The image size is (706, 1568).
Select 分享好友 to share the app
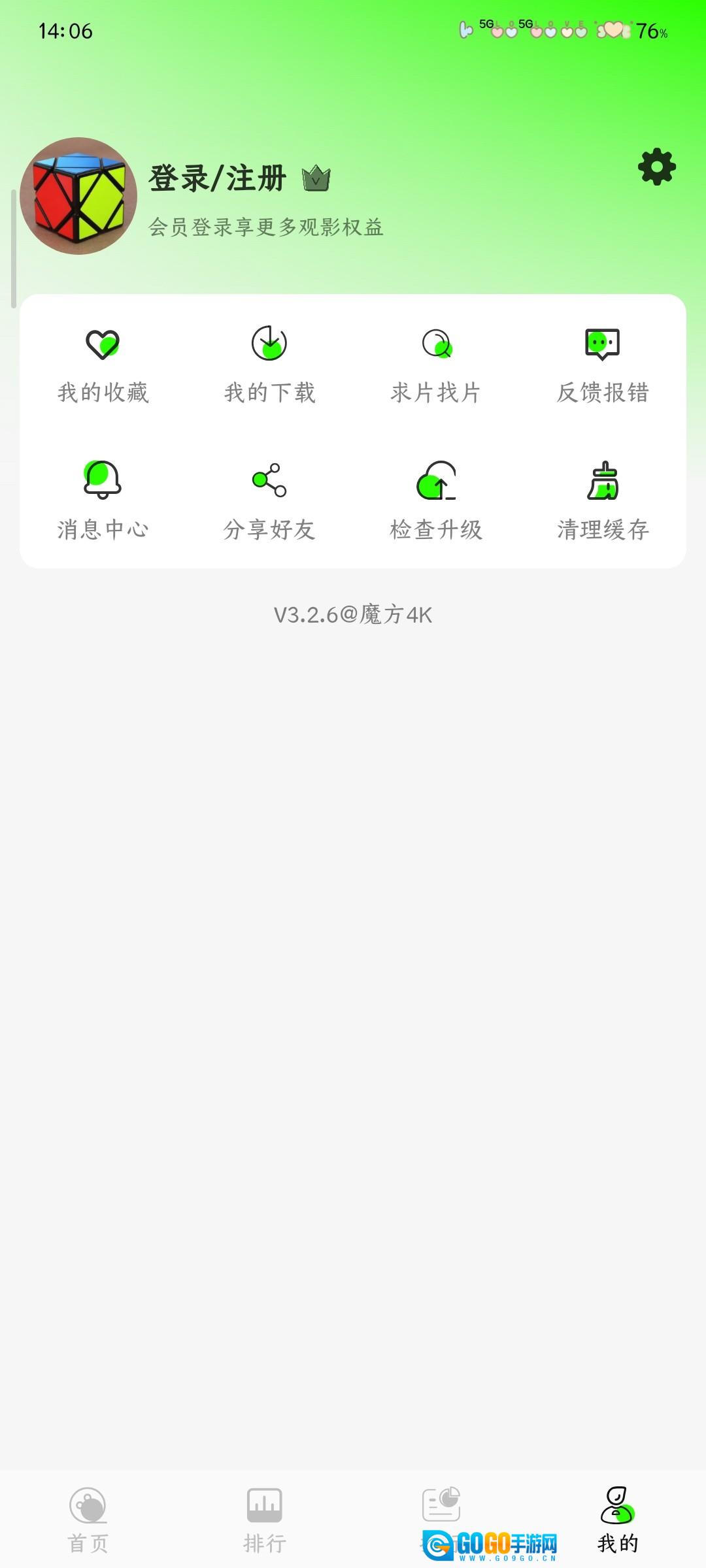[269, 501]
